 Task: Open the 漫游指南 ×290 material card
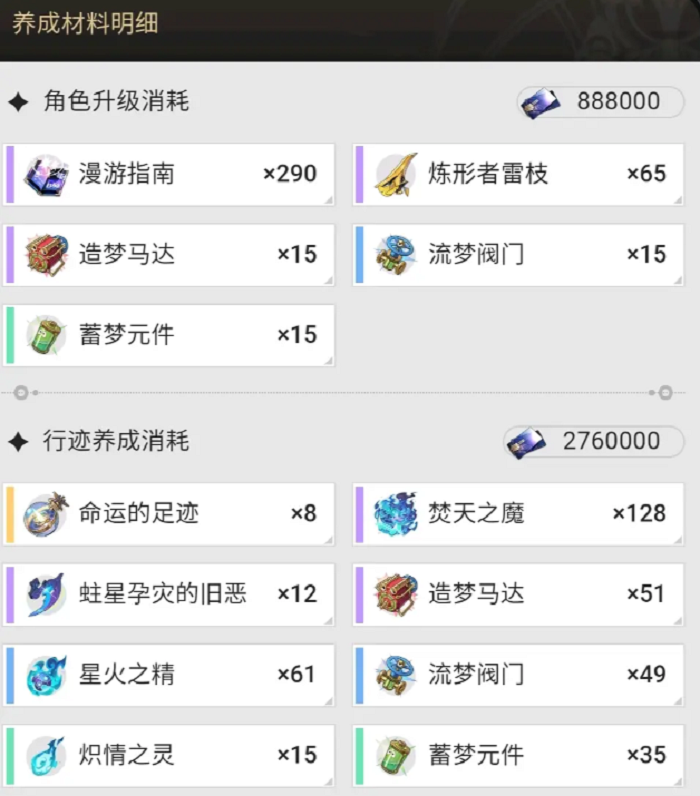tap(169, 174)
